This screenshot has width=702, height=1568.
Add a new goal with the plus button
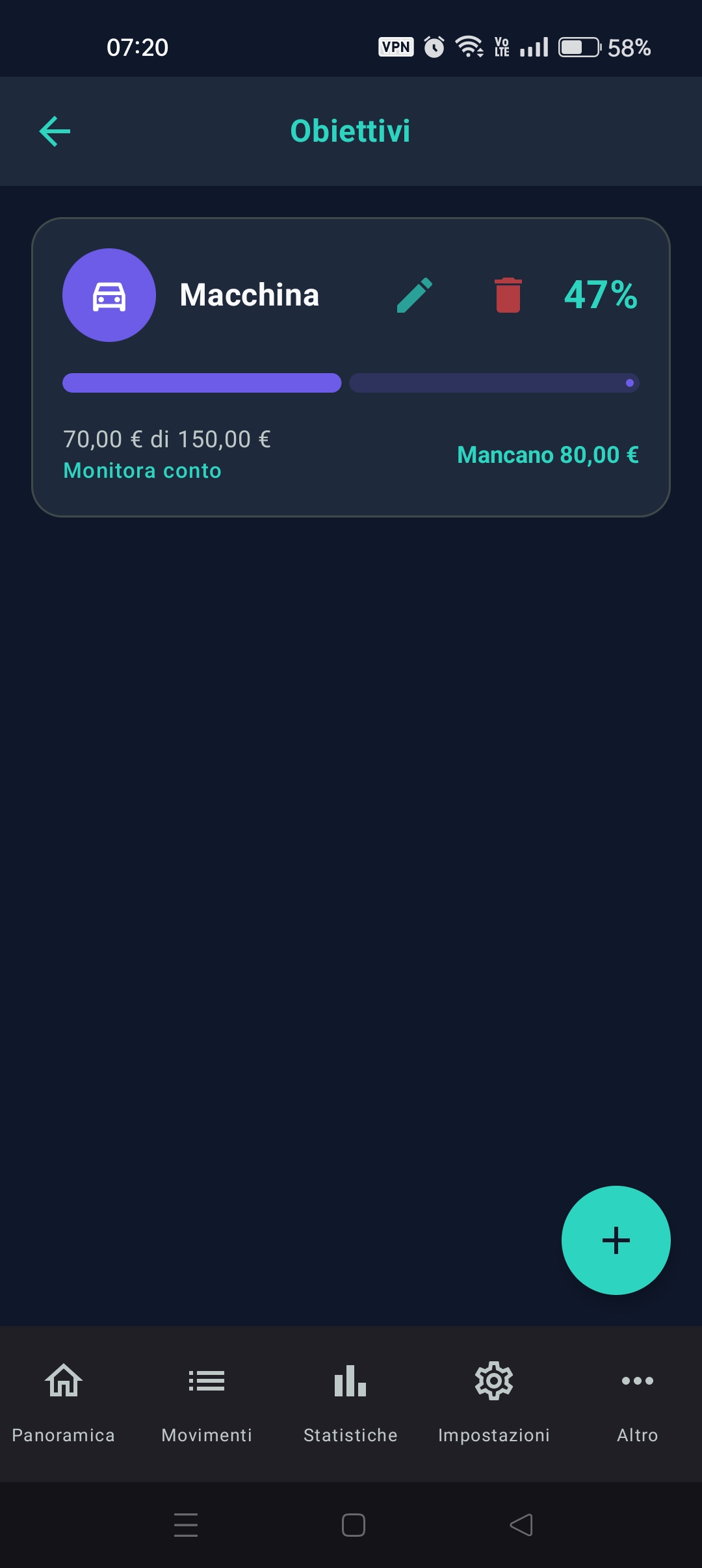pos(616,1240)
